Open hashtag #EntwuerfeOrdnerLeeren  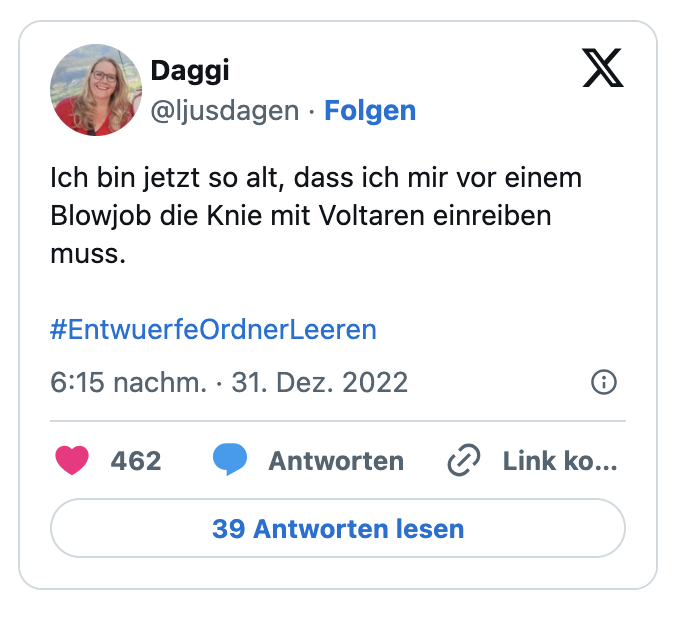[213, 330]
